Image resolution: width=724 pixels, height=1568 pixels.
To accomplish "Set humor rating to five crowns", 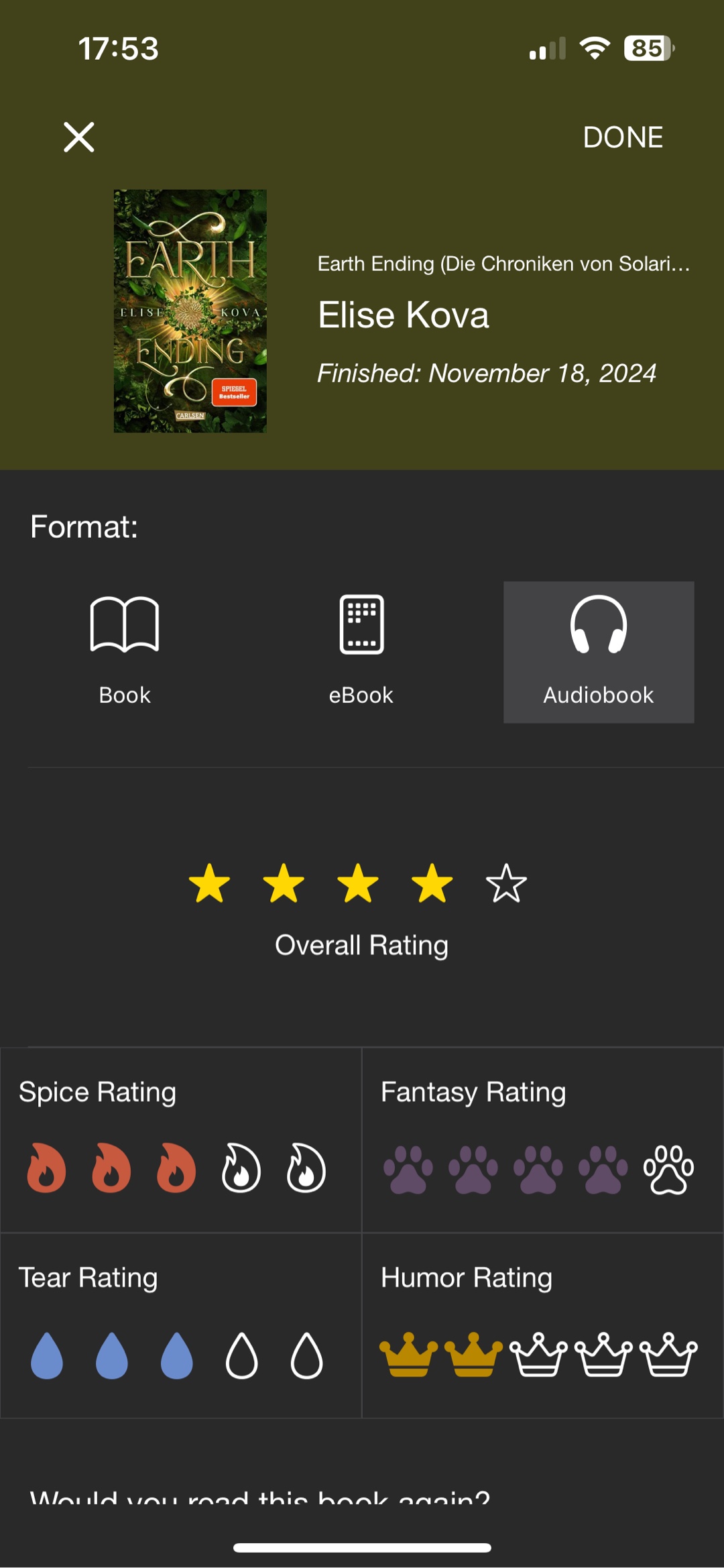I will [668, 1354].
